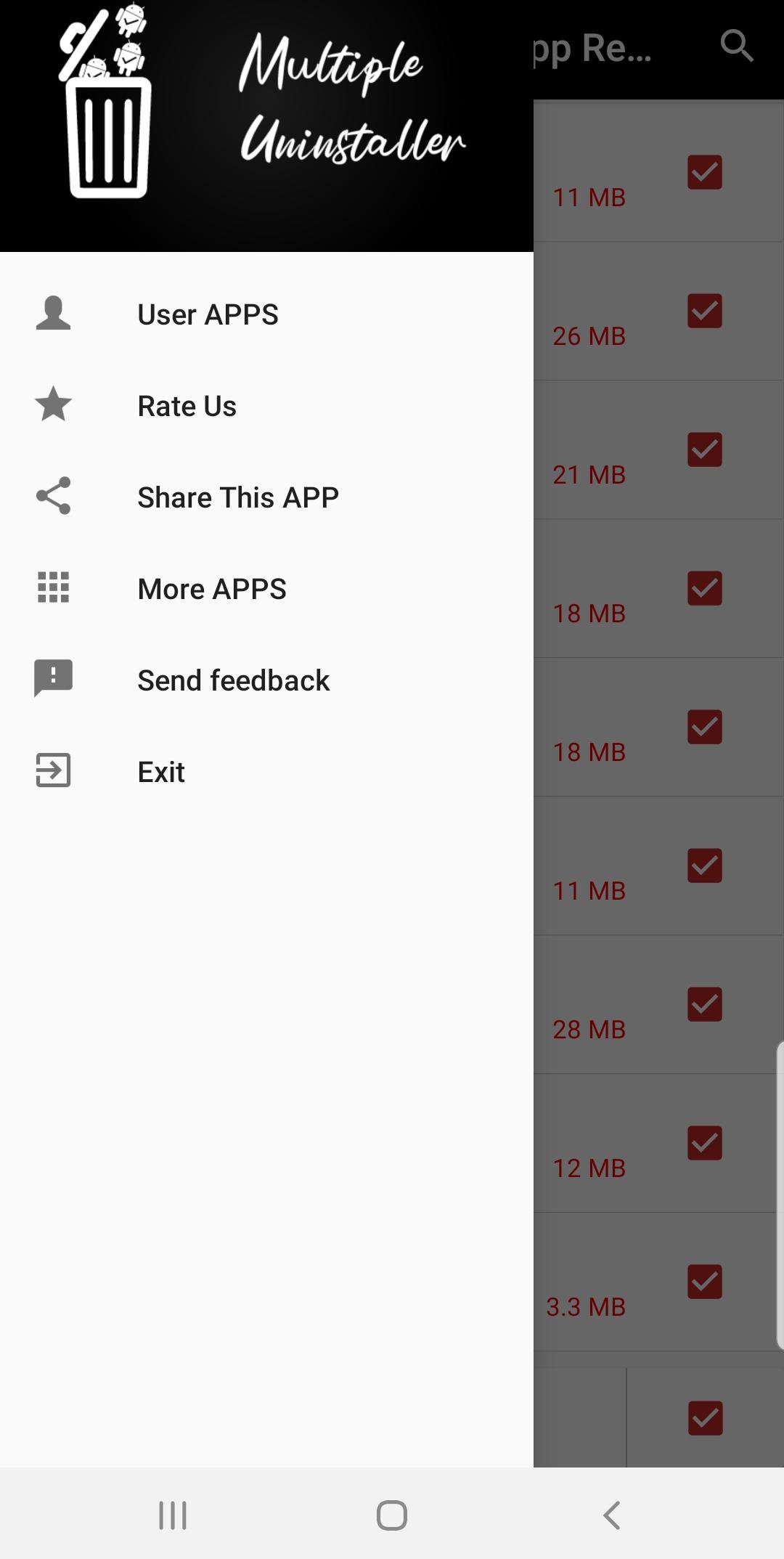The width and height of the screenshot is (784, 1559).
Task: Open the search icon at top right
Action: (x=738, y=46)
